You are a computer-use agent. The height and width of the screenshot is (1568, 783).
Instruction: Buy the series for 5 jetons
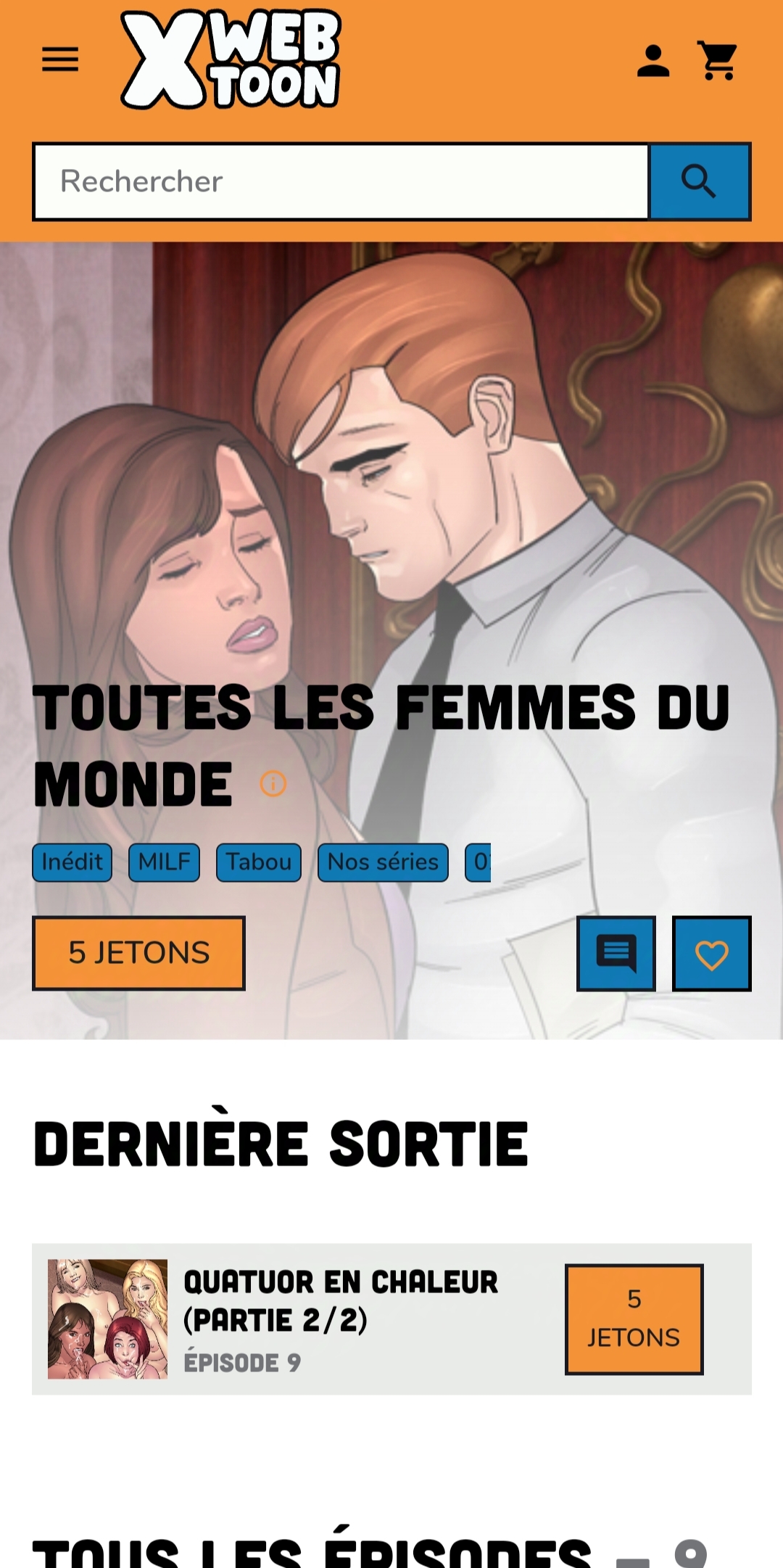138,953
